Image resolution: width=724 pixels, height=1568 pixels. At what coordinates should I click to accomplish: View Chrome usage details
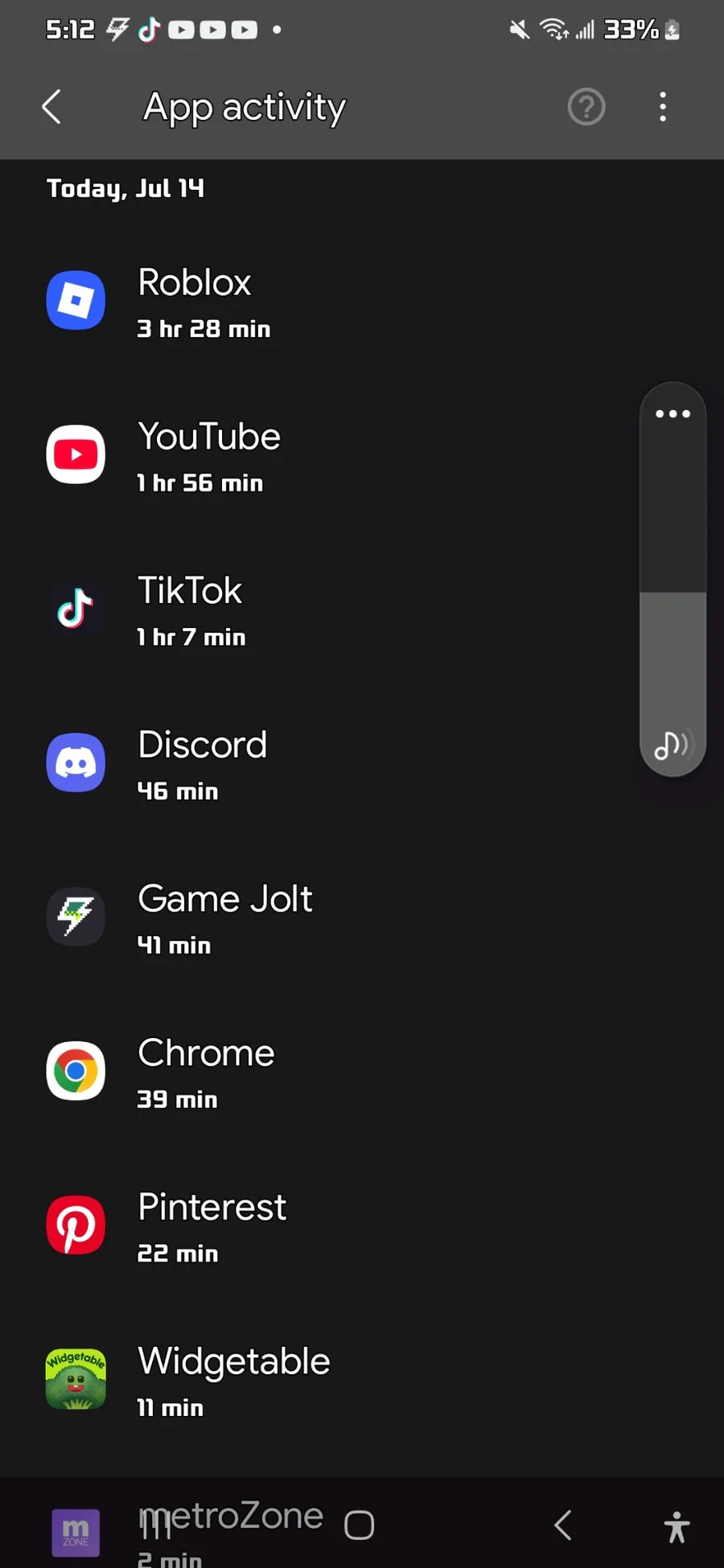(x=362, y=1072)
